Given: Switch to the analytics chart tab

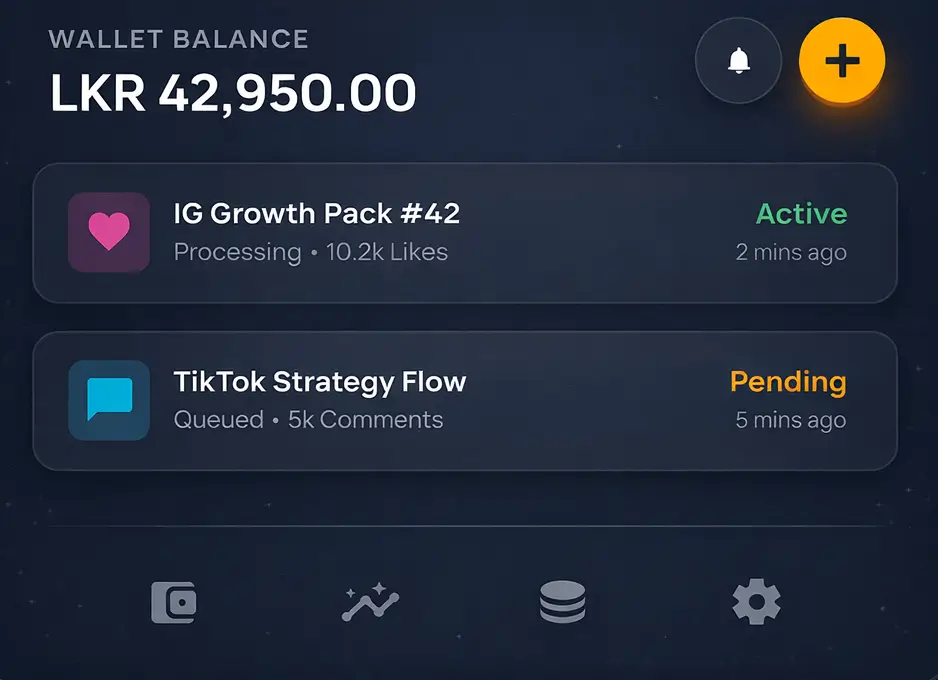Looking at the screenshot, I should [370, 603].
